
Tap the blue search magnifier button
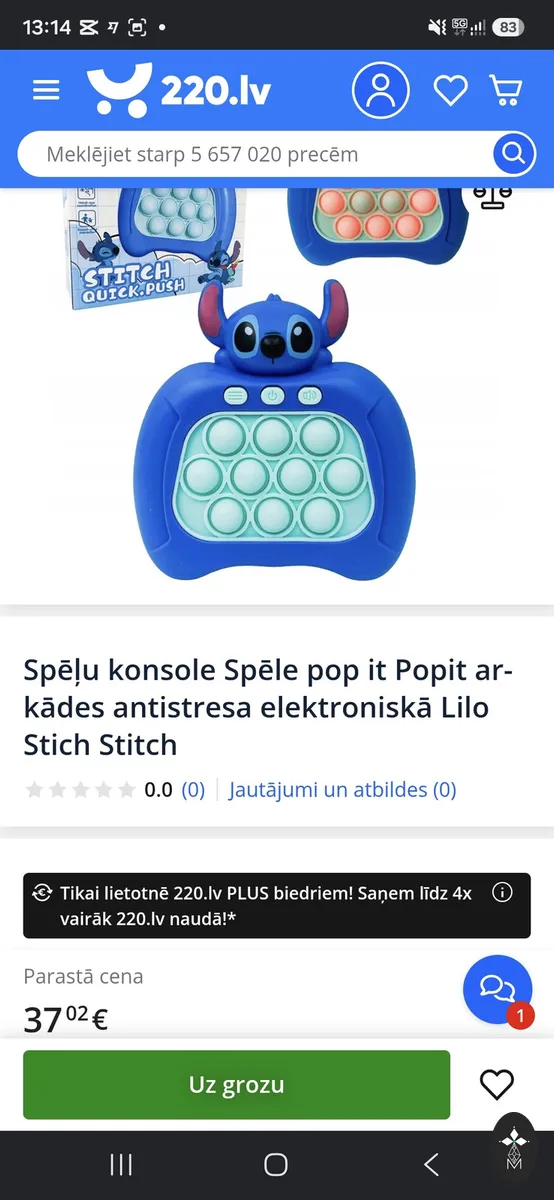point(513,155)
